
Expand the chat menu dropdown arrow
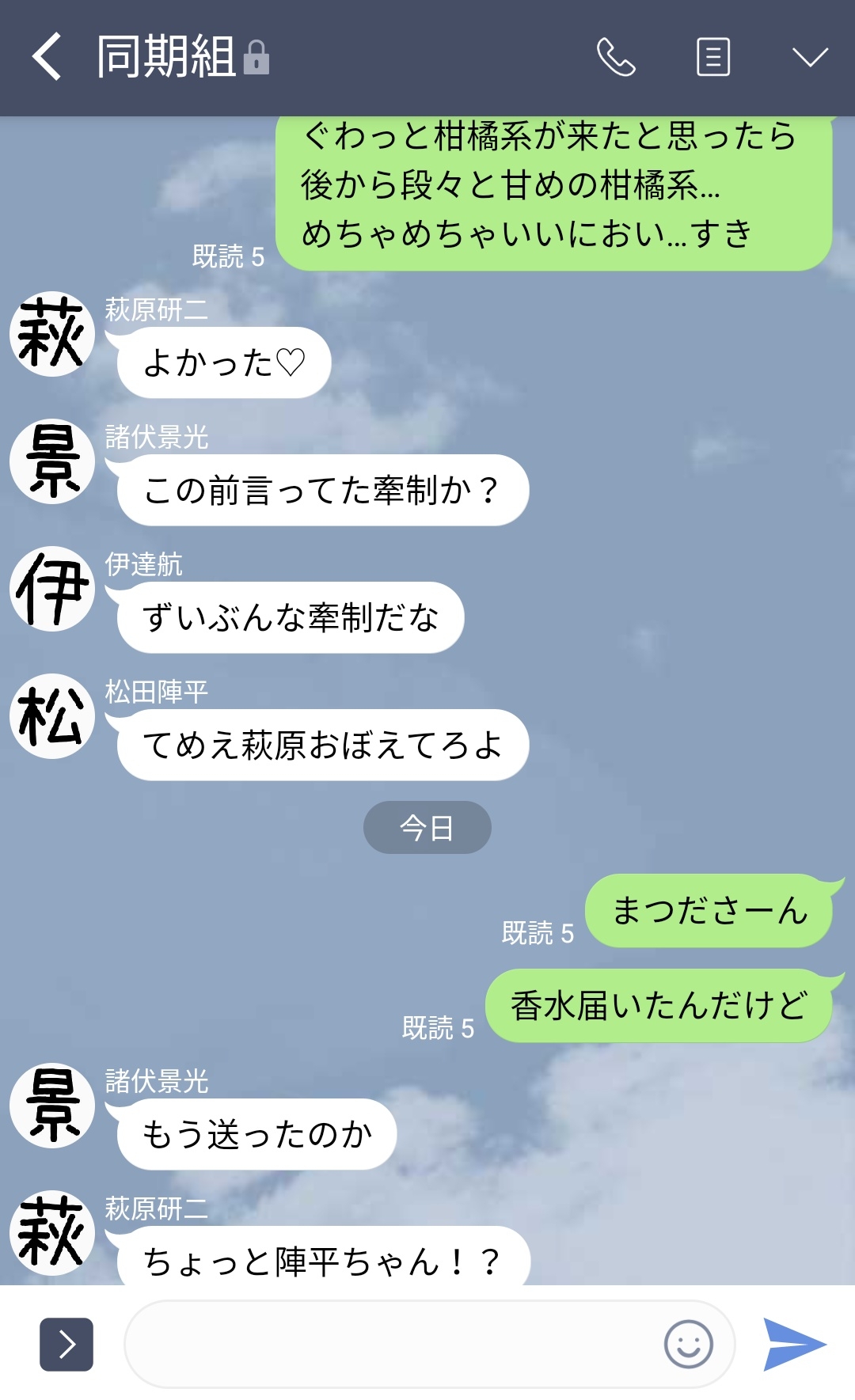(809, 57)
